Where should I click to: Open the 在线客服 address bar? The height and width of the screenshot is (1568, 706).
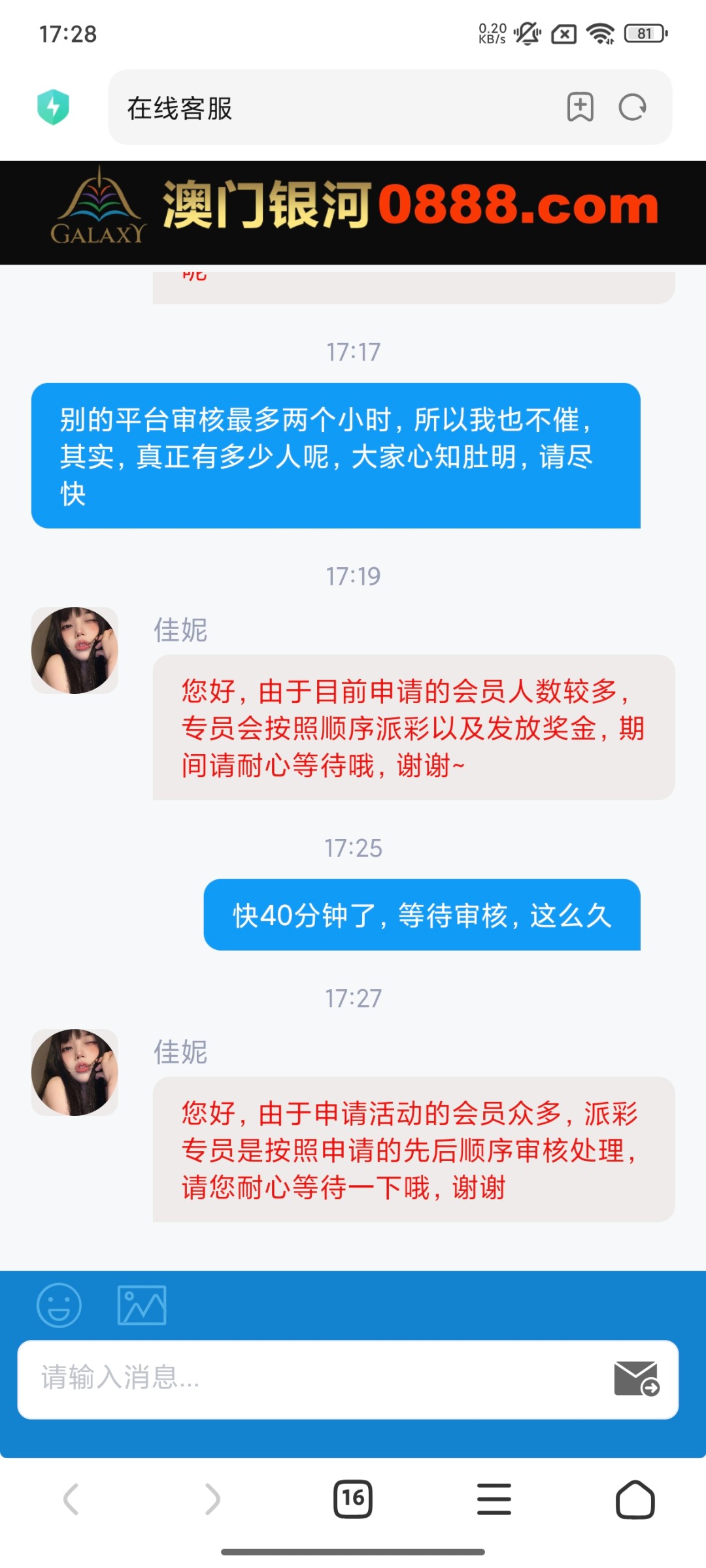(327, 108)
